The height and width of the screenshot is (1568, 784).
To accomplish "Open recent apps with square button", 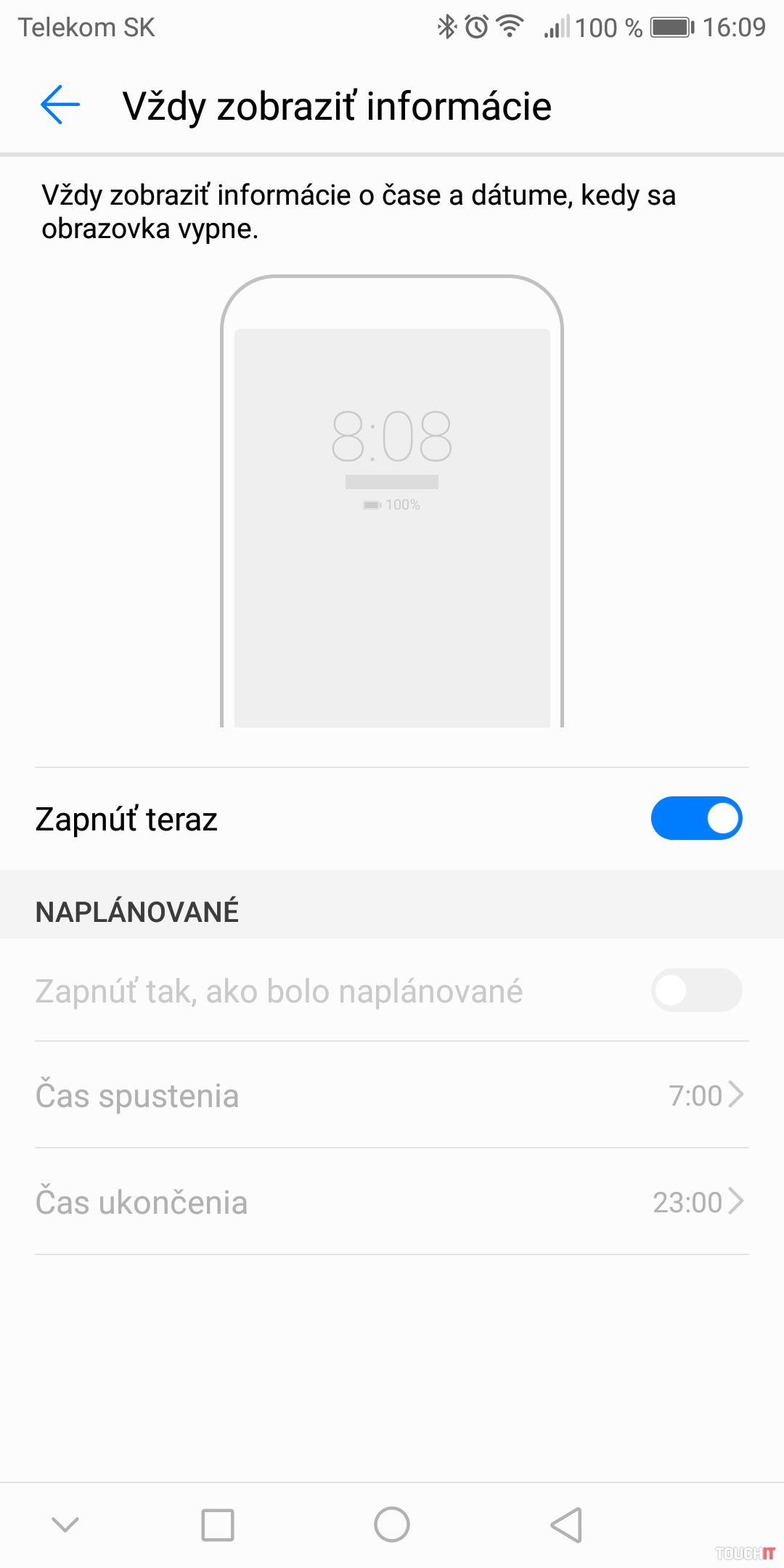I will 217,1524.
